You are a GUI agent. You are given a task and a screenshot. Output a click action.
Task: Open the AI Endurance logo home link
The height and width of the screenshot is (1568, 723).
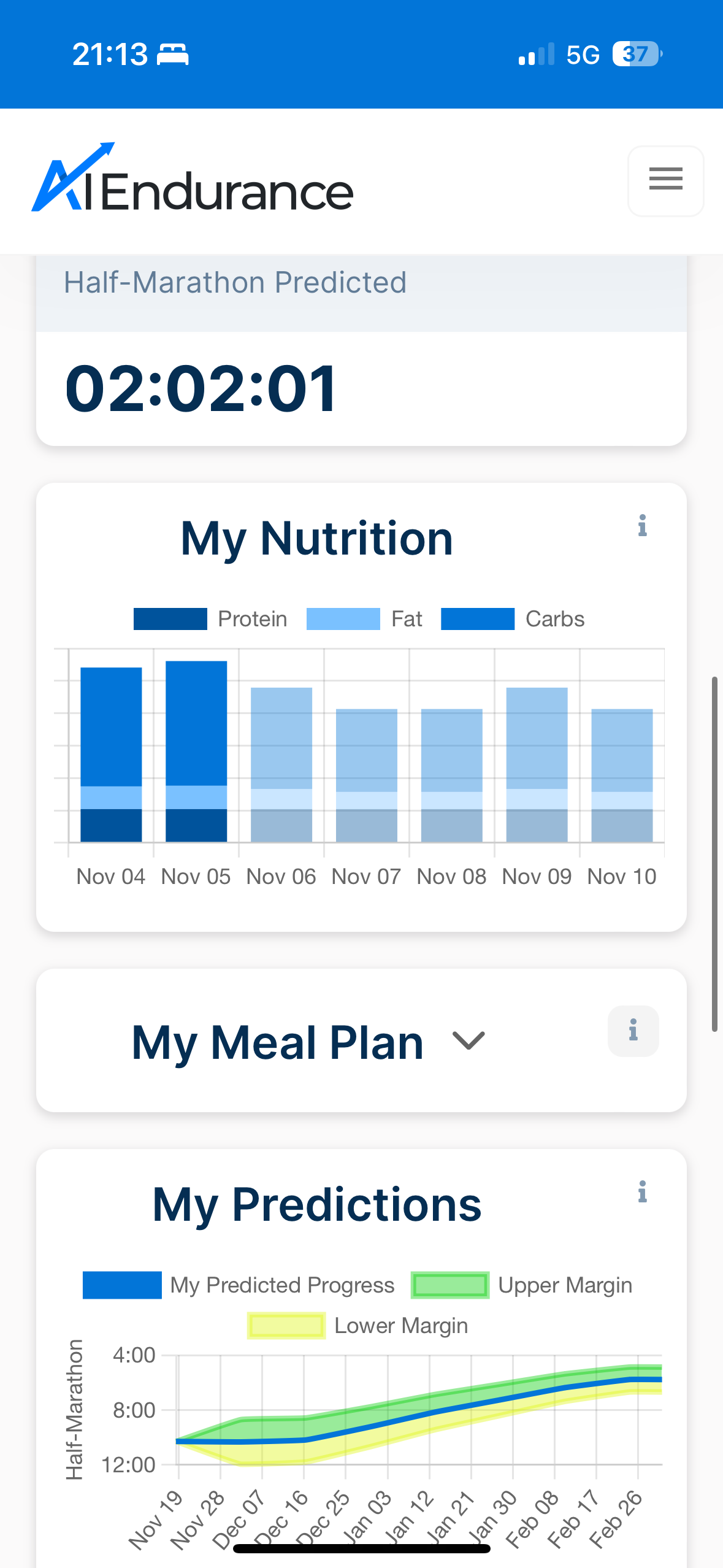192,178
